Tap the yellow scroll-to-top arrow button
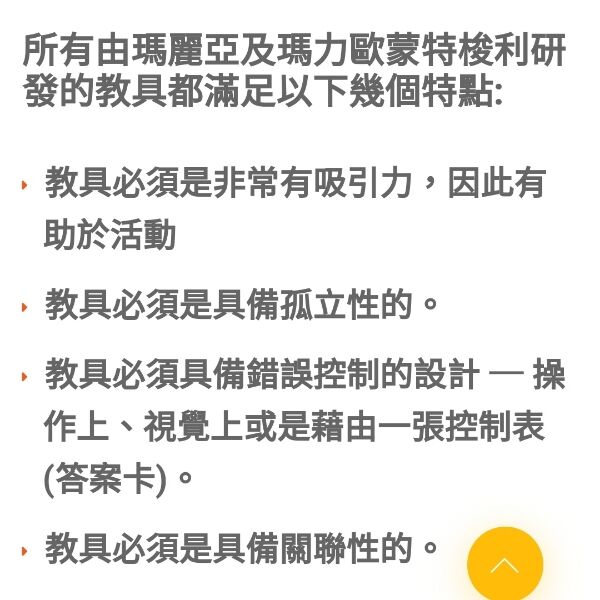600x600 pixels. (x=505, y=565)
